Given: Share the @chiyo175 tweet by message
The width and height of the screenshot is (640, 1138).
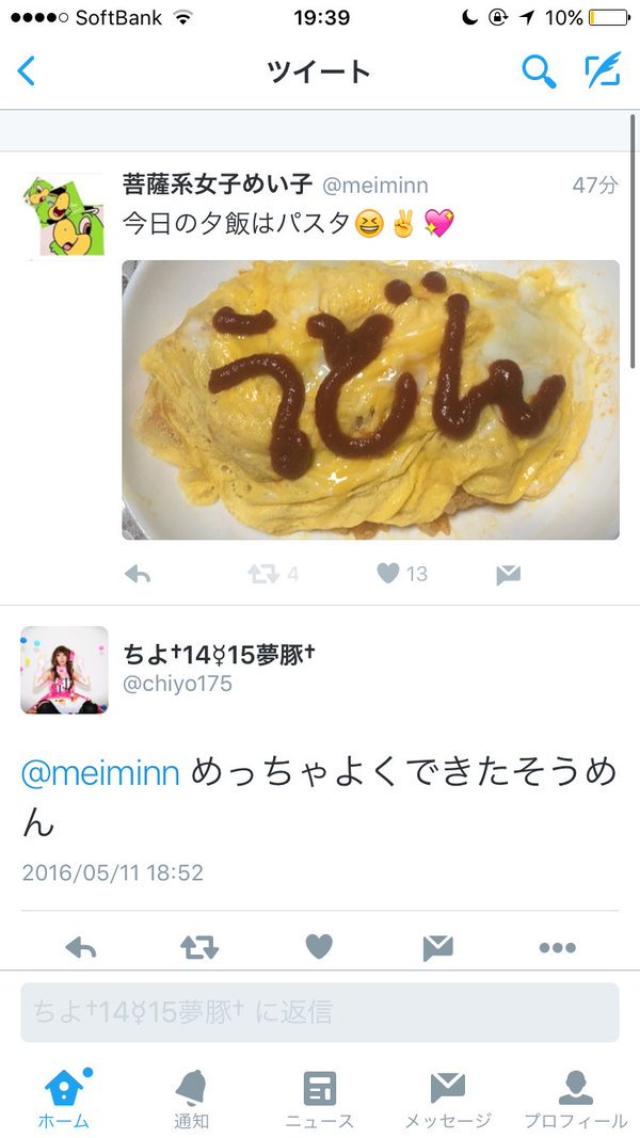Looking at the screenshot, I should pos(437,947).
